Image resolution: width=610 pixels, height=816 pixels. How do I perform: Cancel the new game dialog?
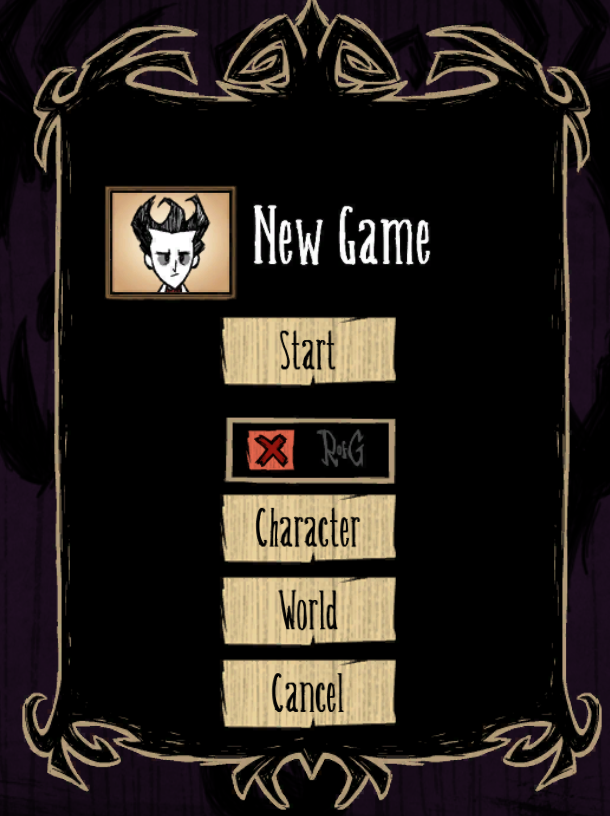[x=308, y=692]
